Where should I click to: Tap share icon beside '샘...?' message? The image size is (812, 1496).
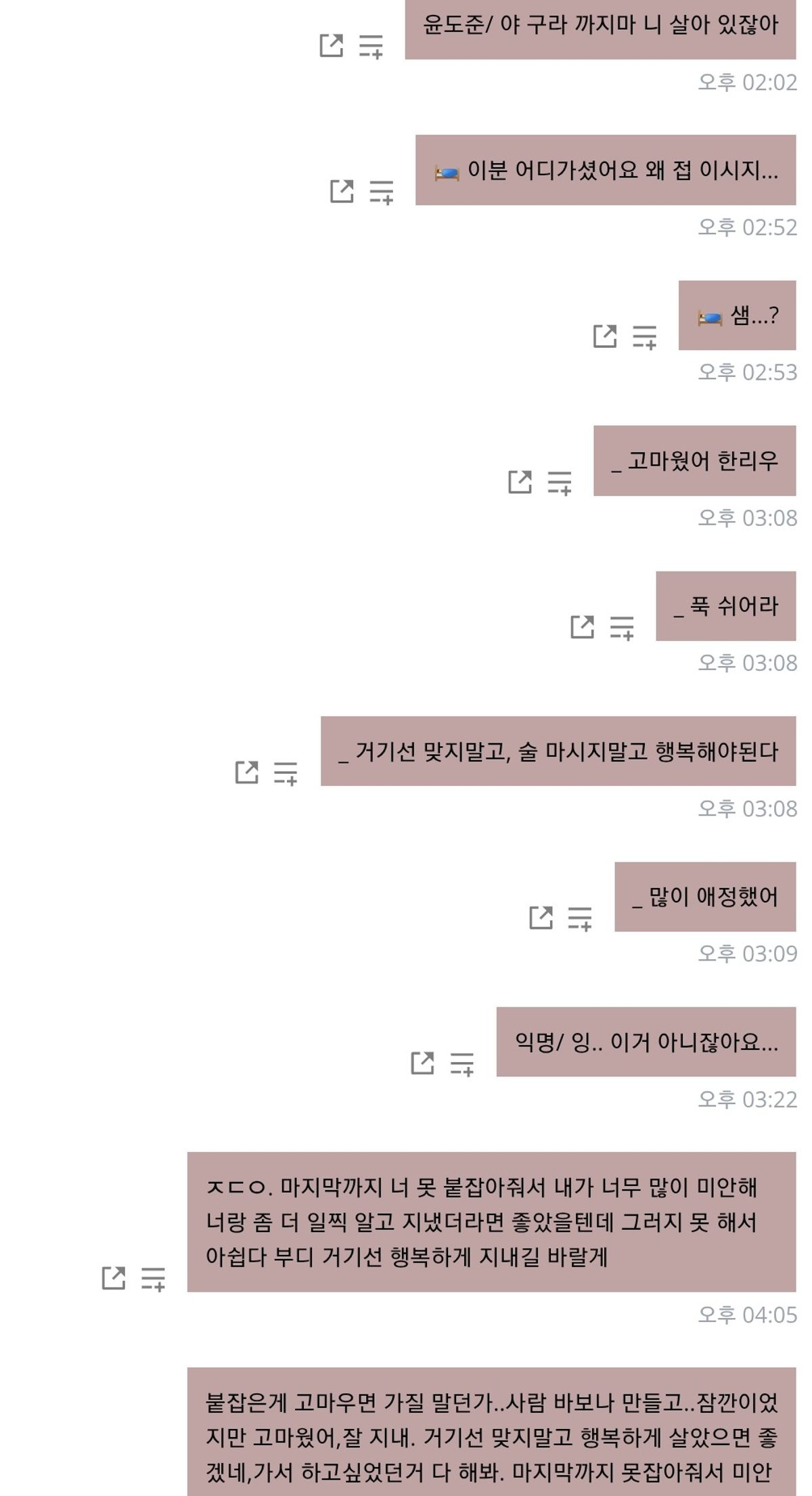605,336
